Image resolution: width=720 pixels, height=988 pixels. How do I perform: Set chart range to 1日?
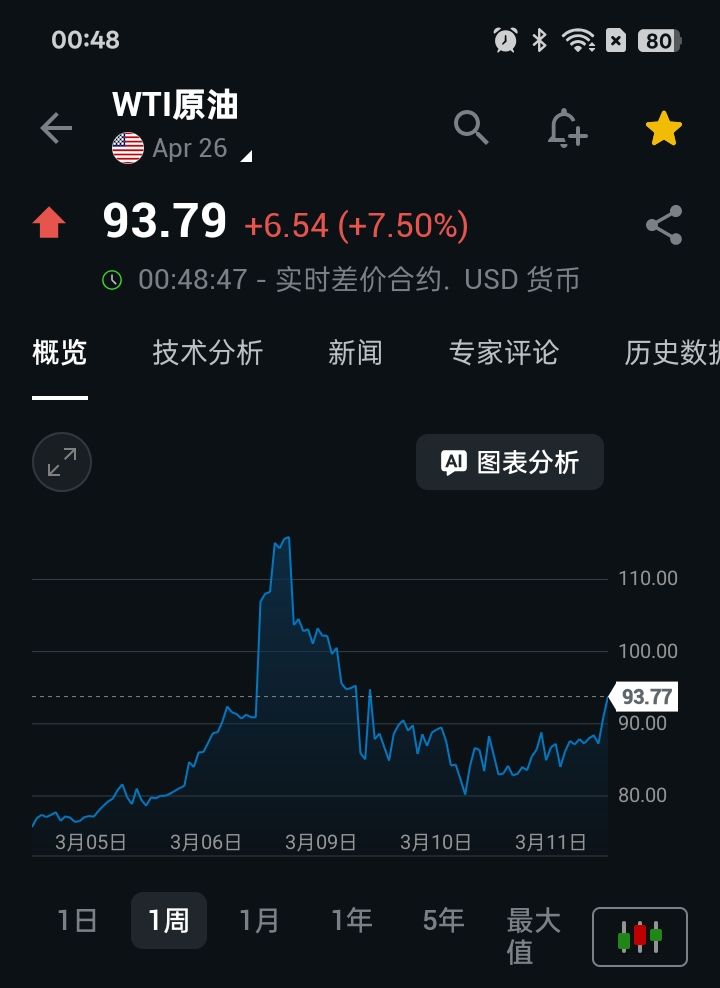[x=77, y=920]
